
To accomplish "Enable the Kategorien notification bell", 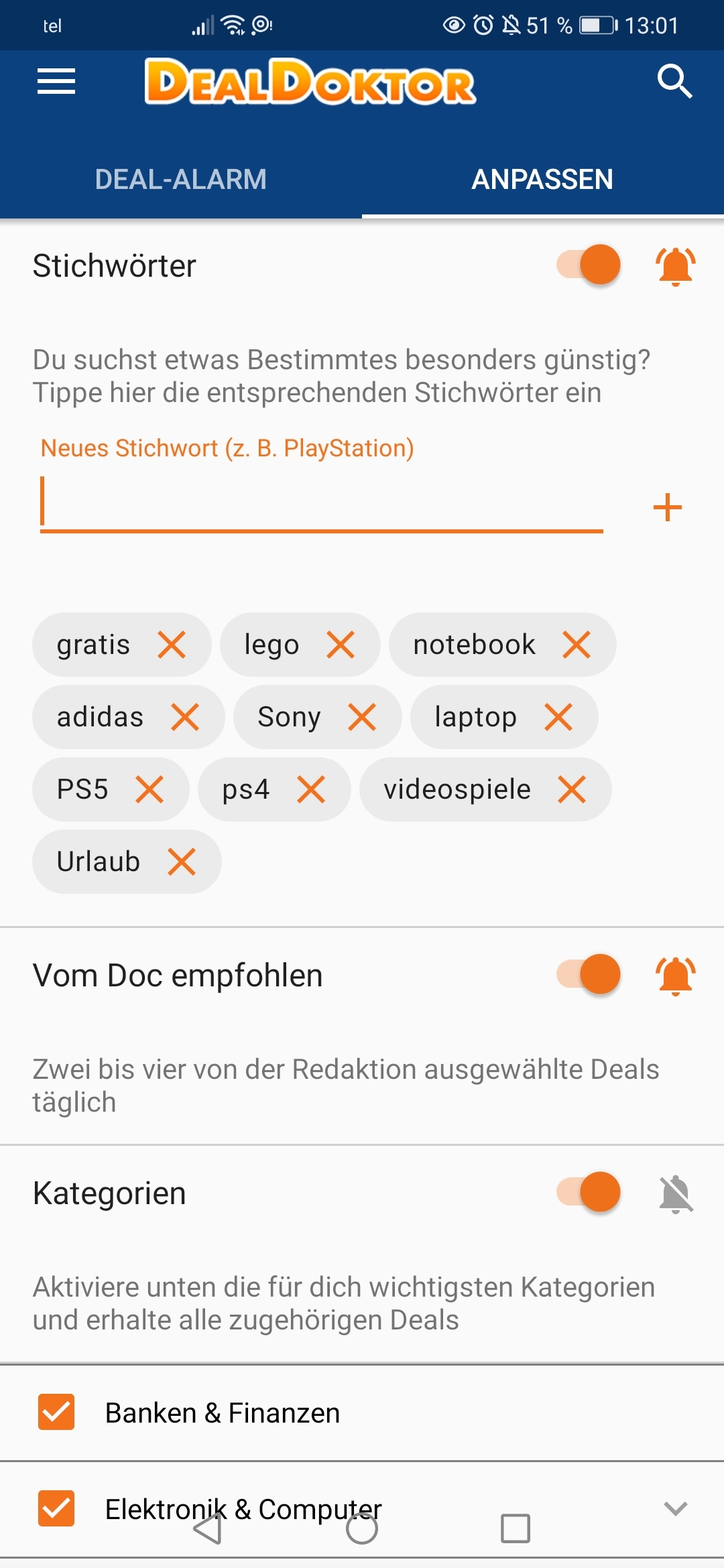I will pos(676,1193).
